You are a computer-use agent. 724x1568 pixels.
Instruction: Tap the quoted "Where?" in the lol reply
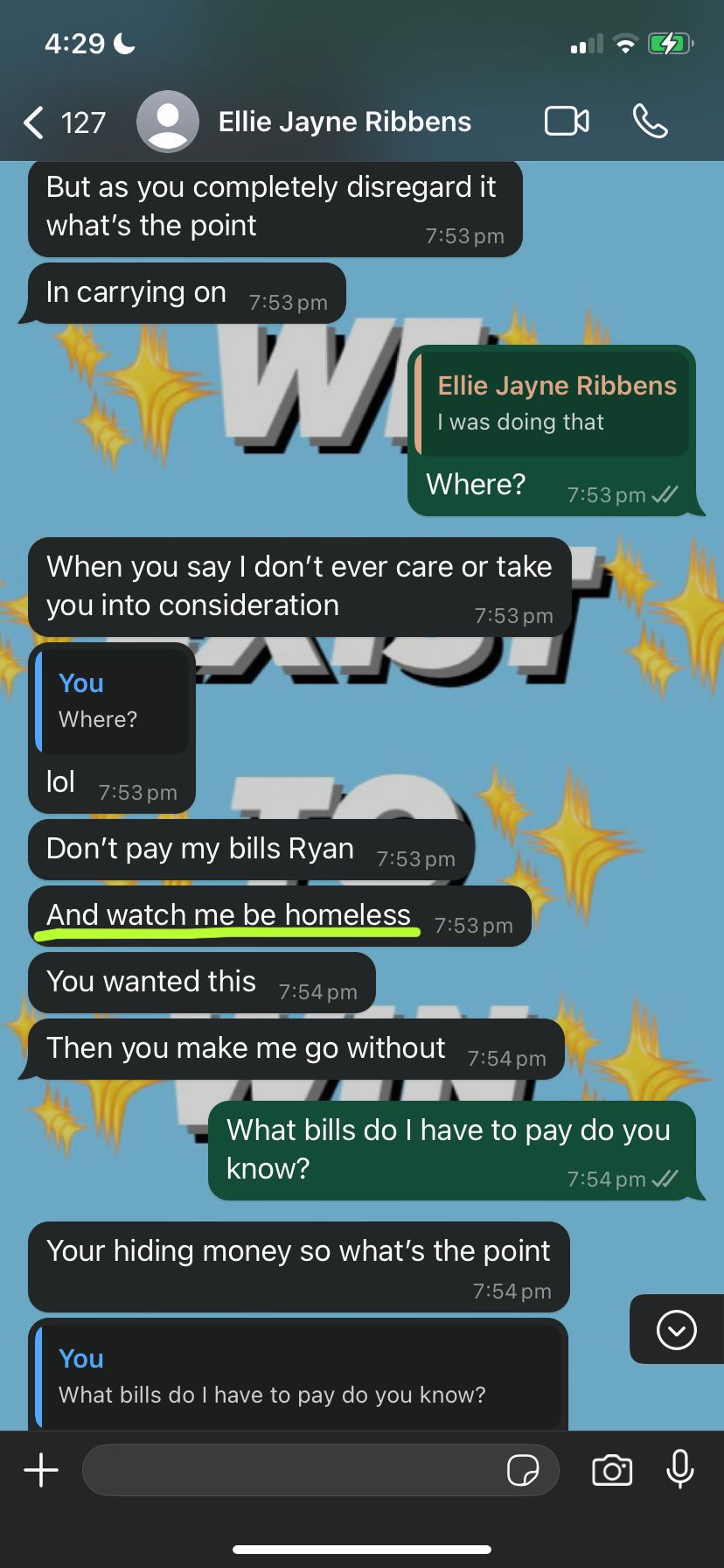(x=112, y=702)
